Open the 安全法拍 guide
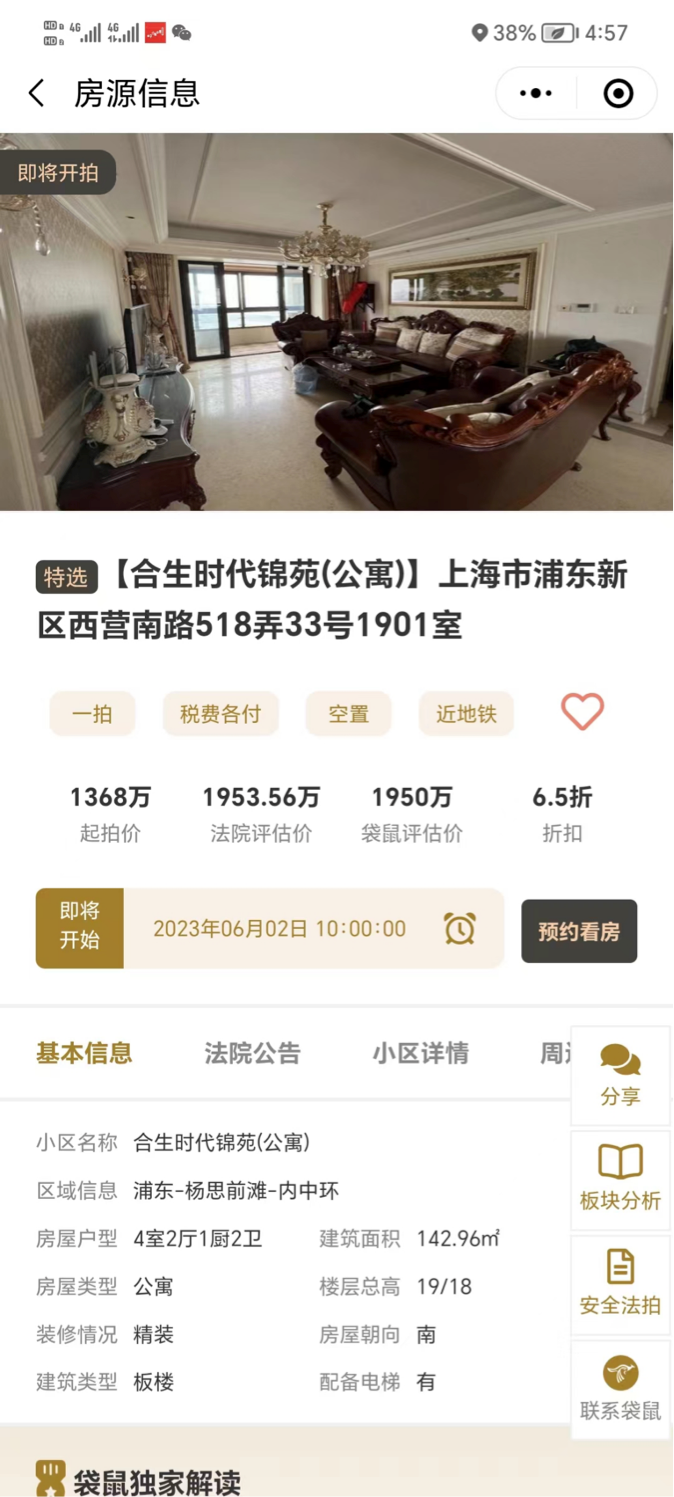The height and width of the screenshot is (1497, 674). pos(620,1284)
